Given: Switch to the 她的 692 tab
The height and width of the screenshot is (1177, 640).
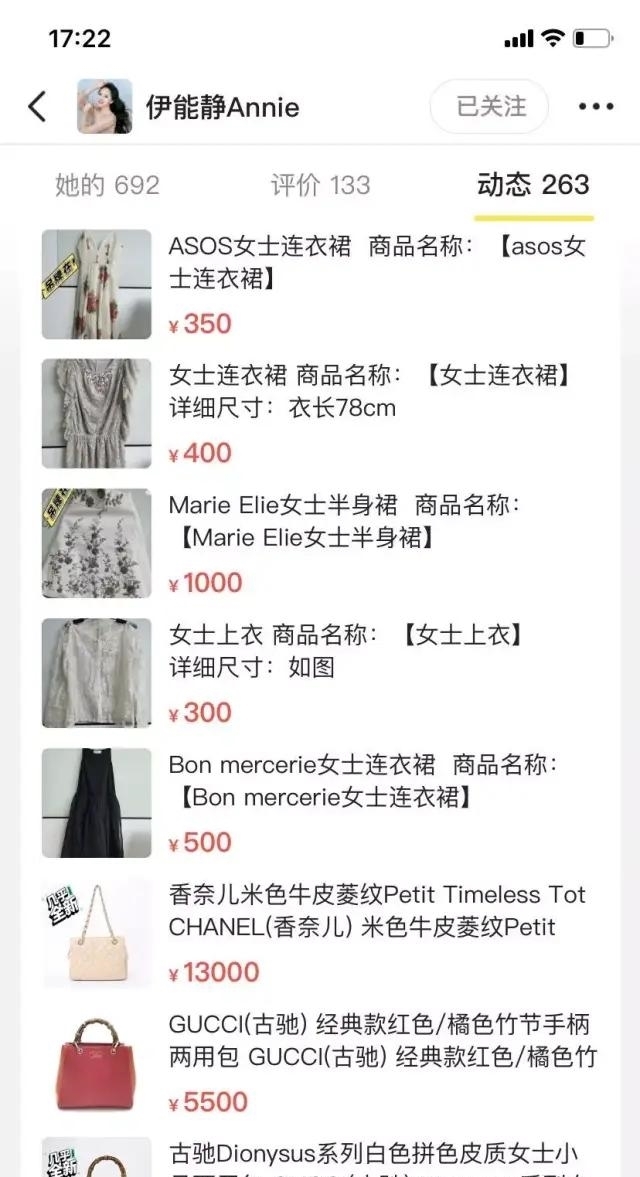Looking at the screenshot, I should [x=107, y=185].
